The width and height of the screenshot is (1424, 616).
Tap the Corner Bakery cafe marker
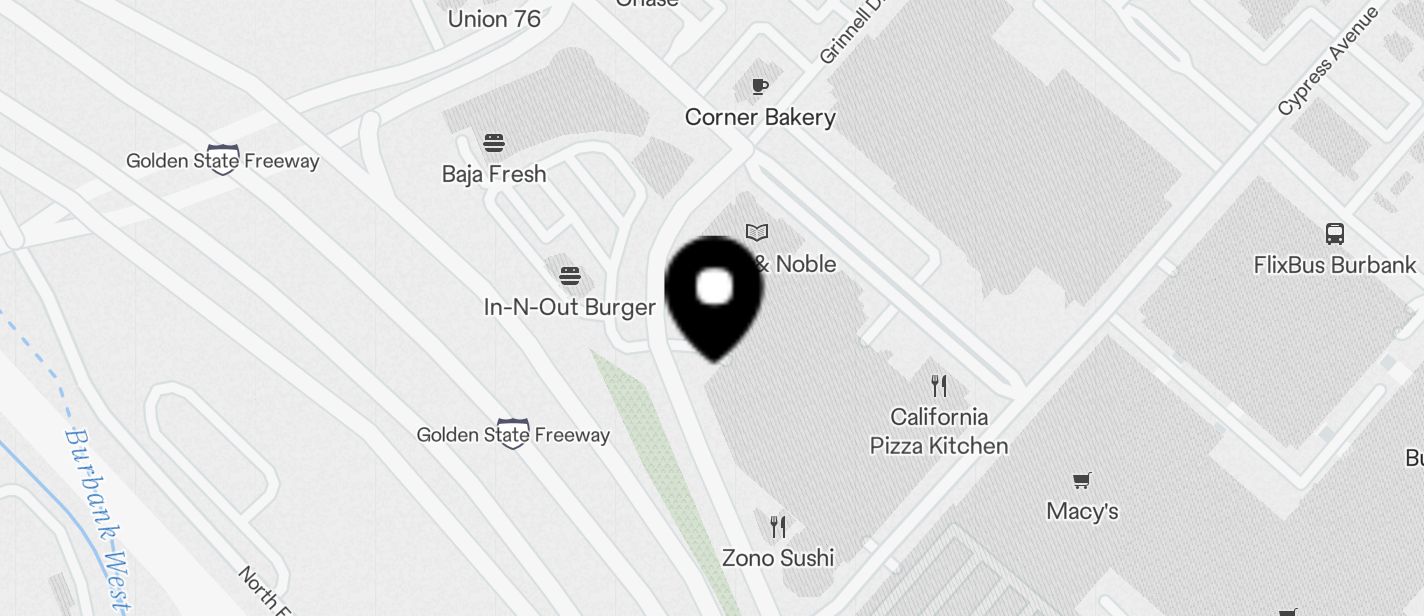click(760, 87)
